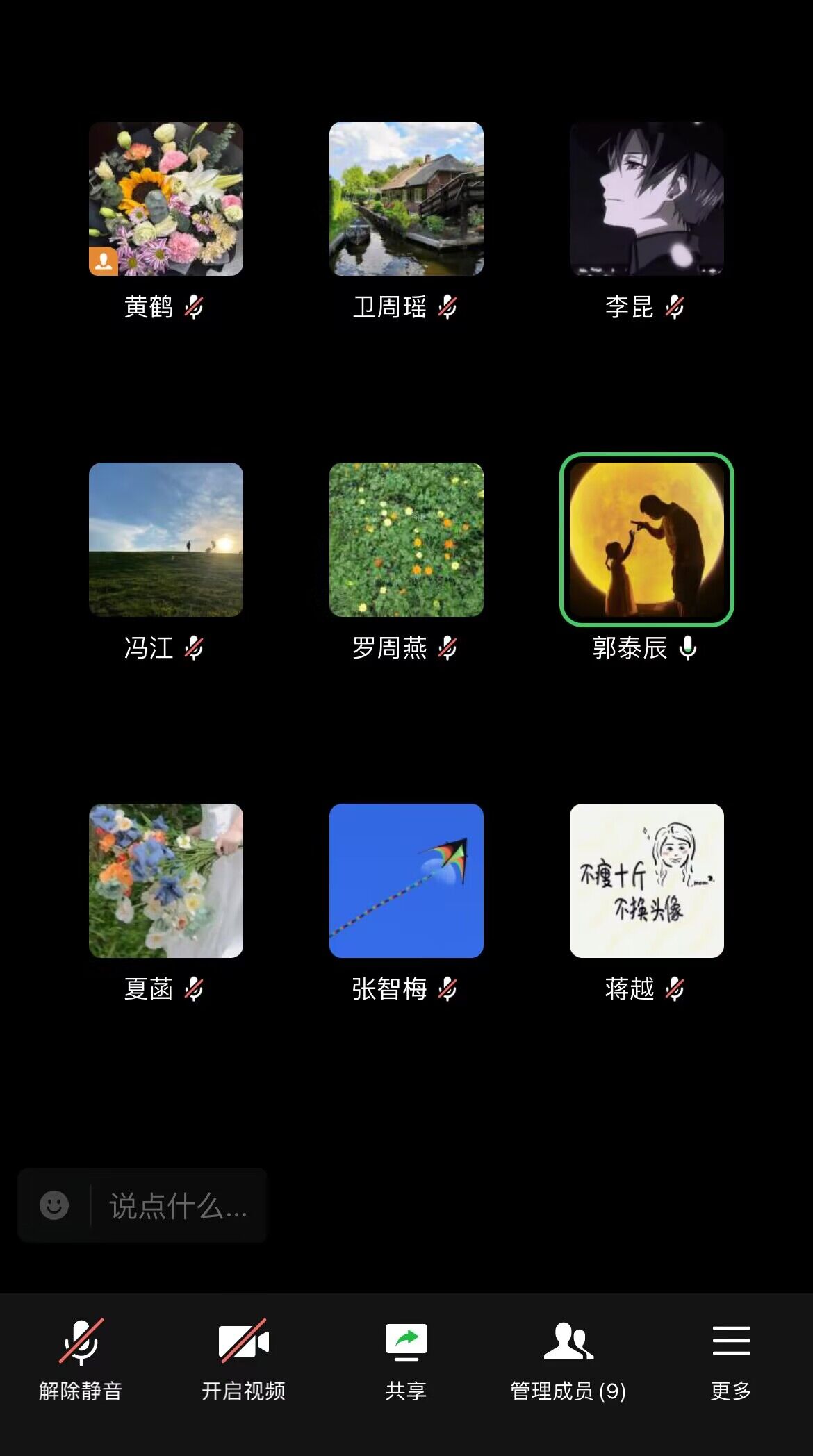Select participant 卫周瑶's tile
This screenshot has width=813, height=1456.
[x=406, y=199]
